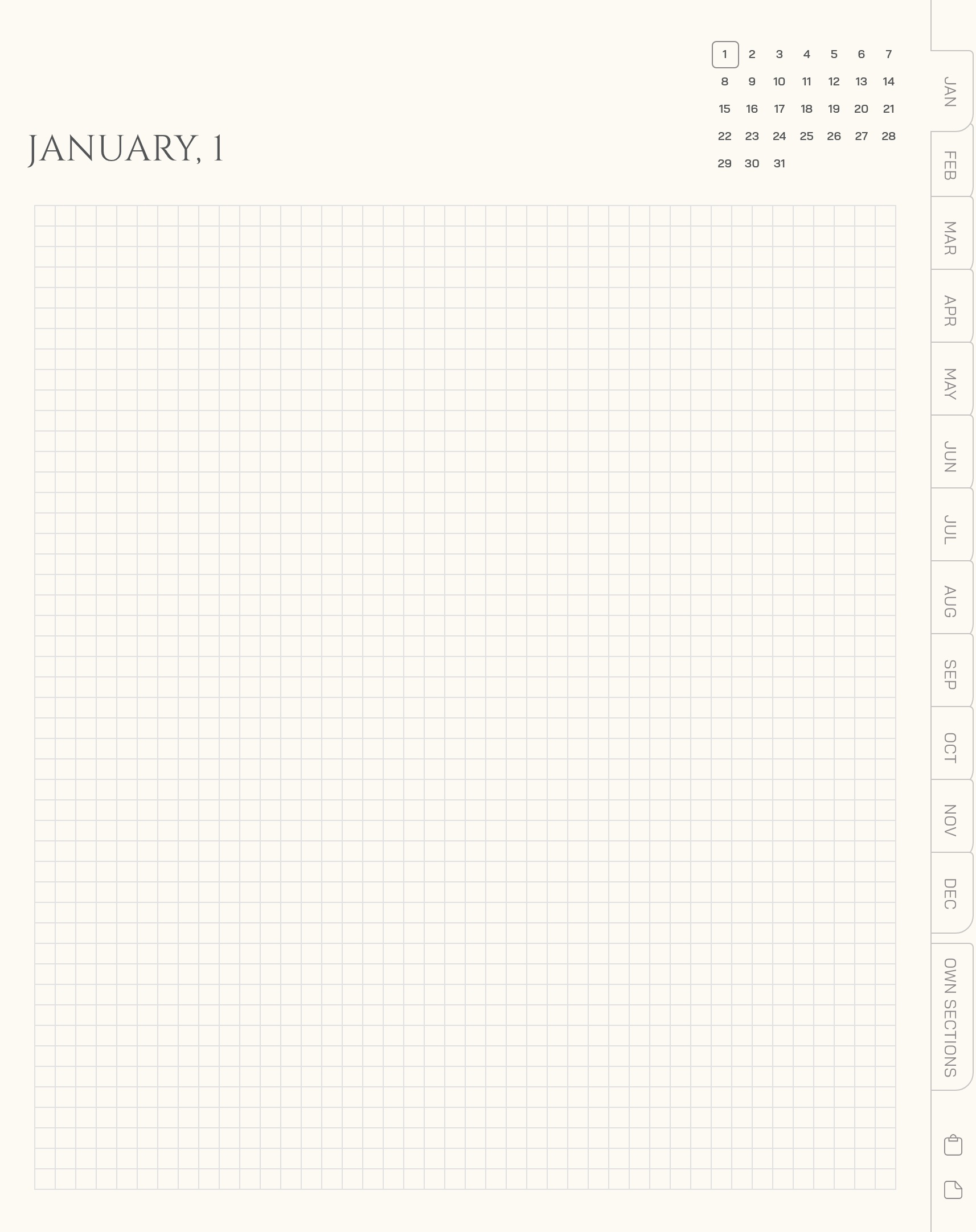Viewport: 976px width, 1232px height.
Task: Open the OWN SECTIONS tab
Action: click(x=951, y=1017)
